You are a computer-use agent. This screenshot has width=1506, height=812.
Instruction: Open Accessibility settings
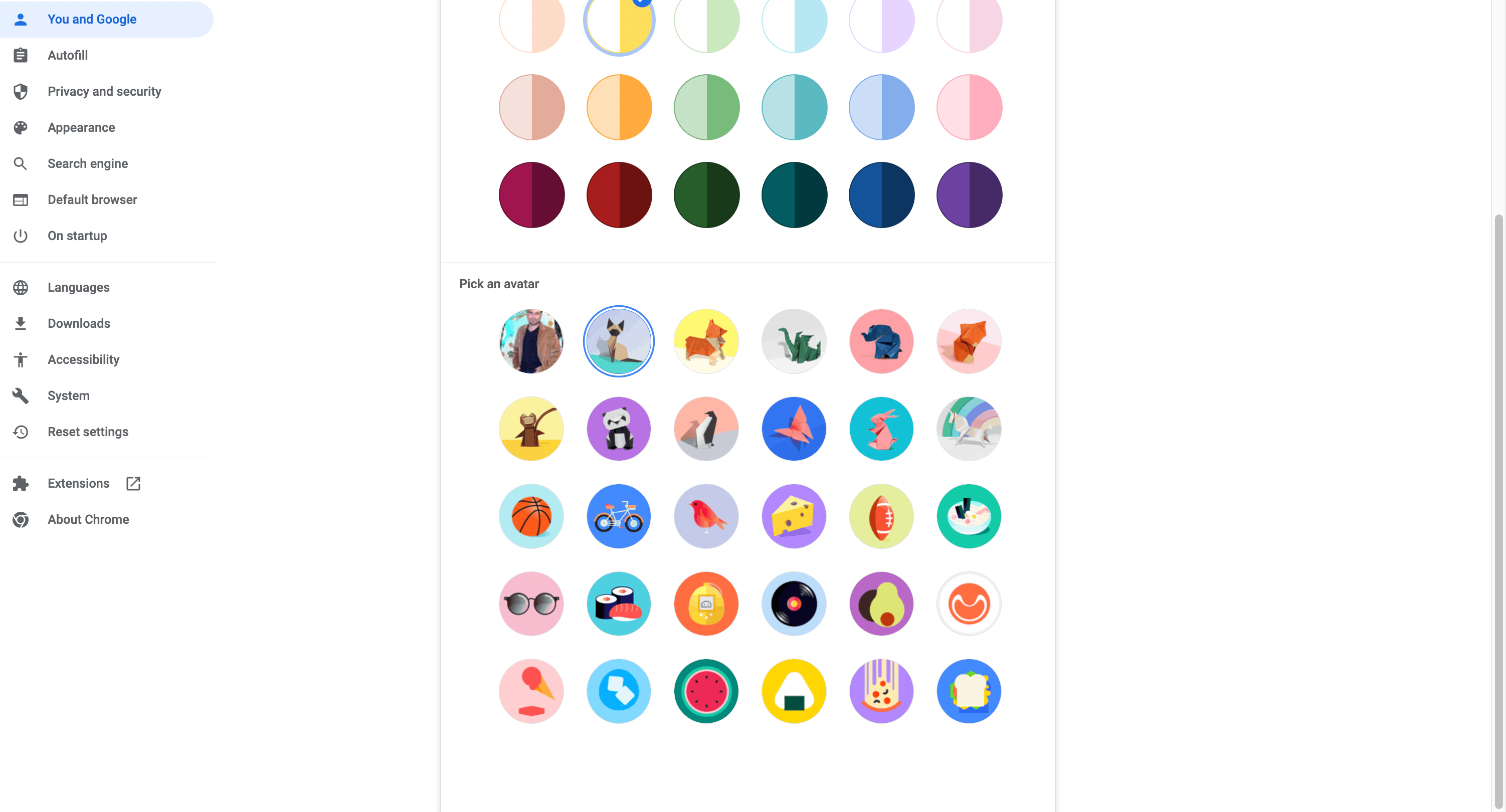83,359
